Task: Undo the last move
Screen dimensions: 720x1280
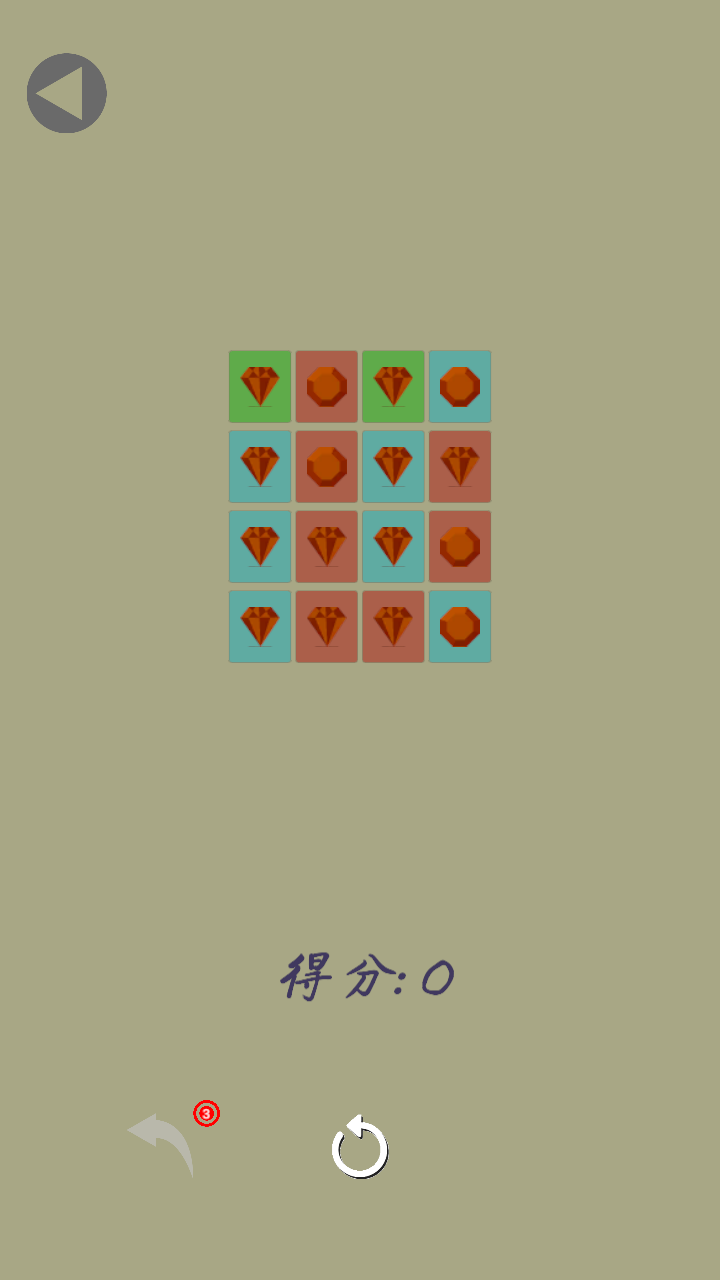Action: click(x=162, y=1143)
